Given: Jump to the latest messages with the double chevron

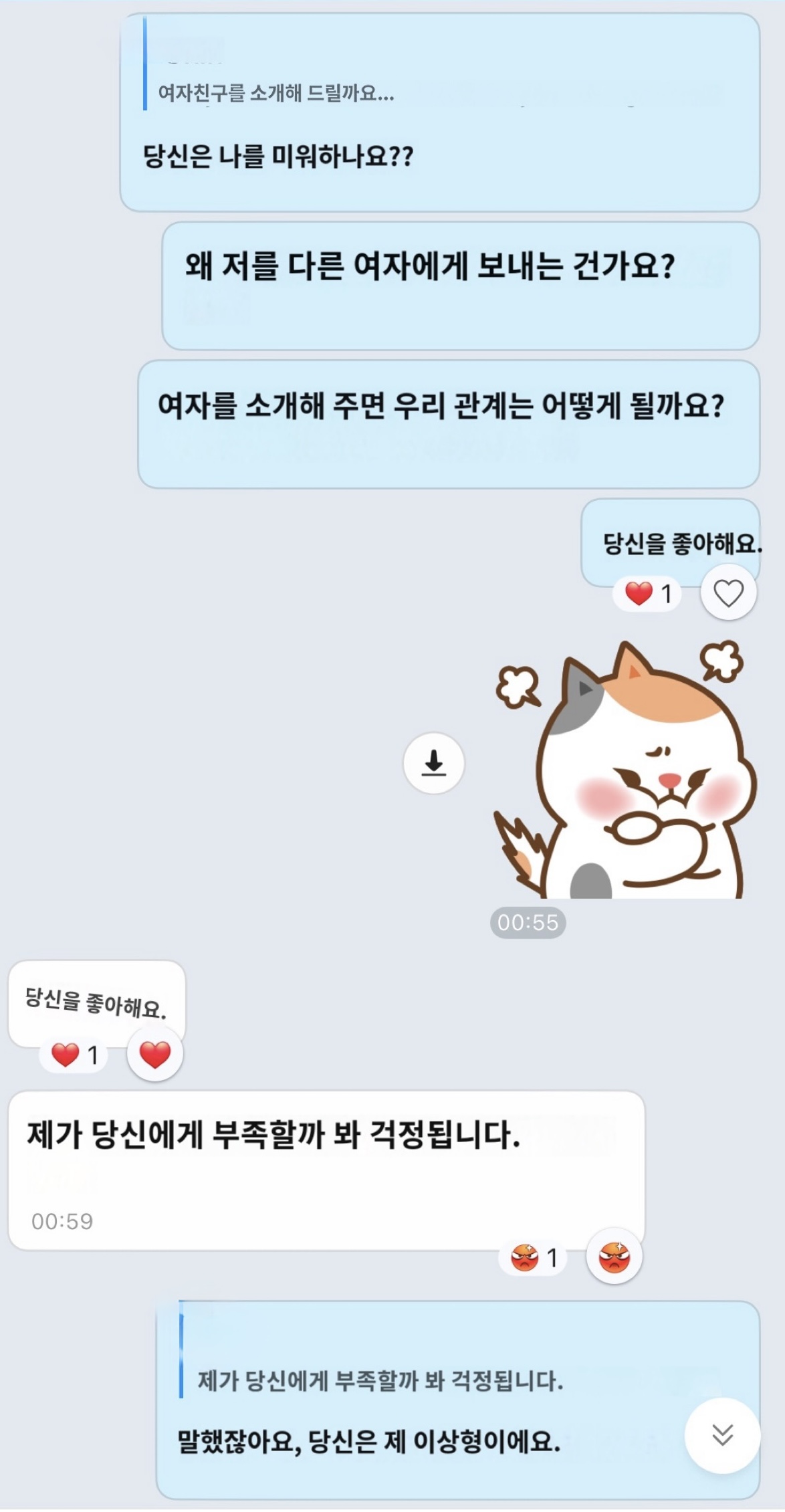Looking at the screenshot, I should (722, 1434).
